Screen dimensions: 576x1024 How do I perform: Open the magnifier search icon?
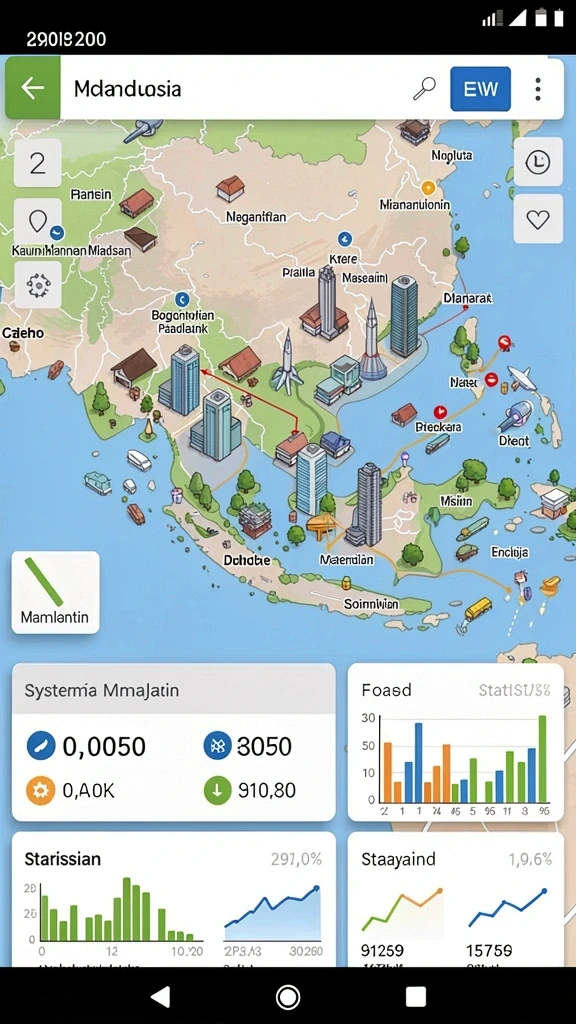(x=424, y=88)
